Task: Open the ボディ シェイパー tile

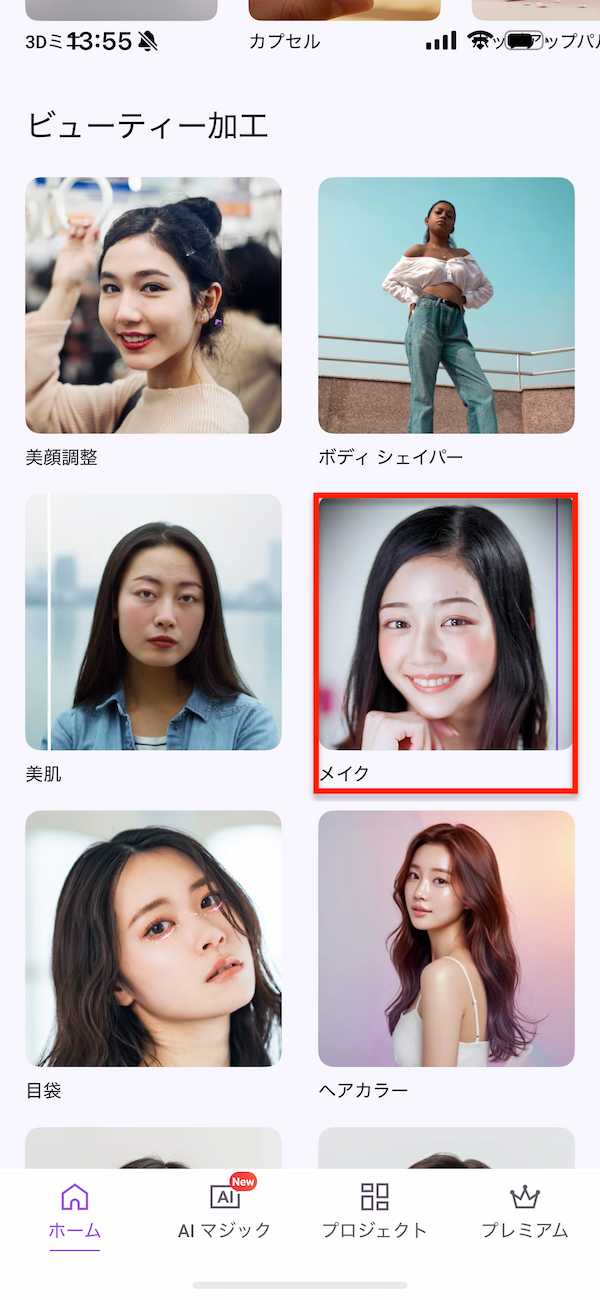Action: coord(446,305)
